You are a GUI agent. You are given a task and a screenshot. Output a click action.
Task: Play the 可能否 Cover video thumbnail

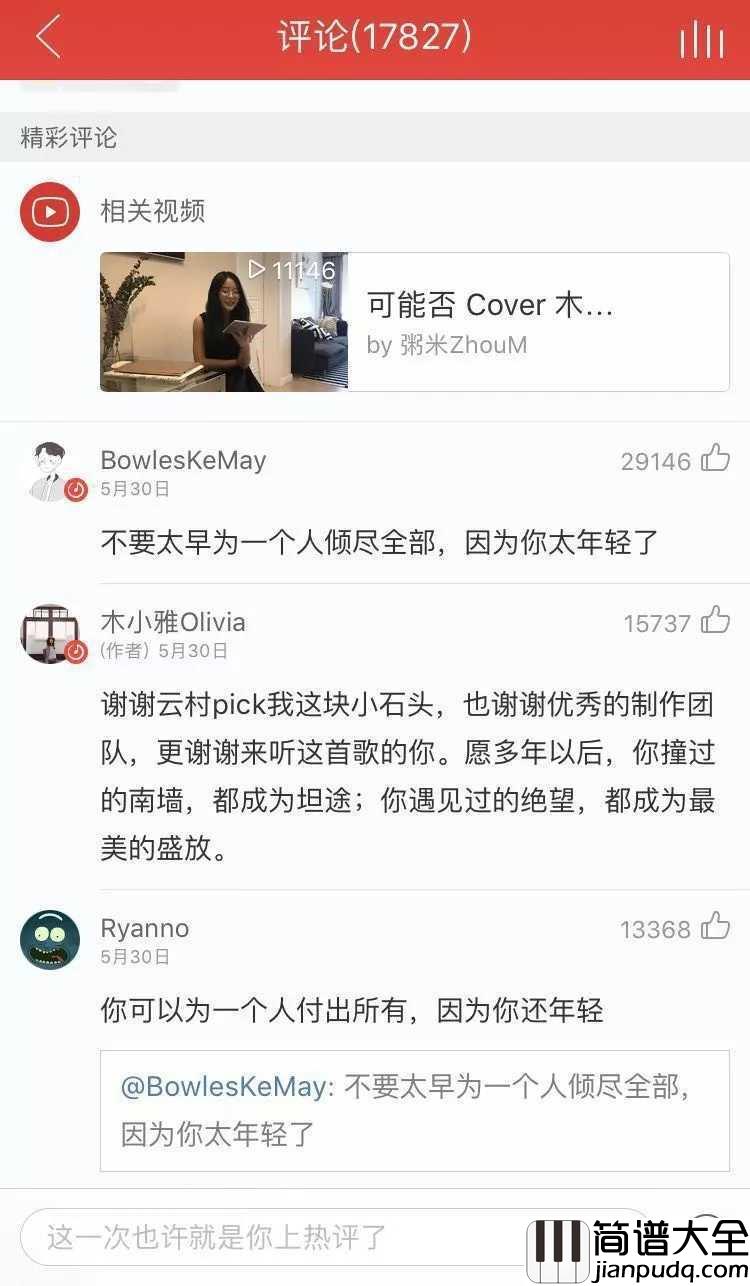tap(226, 321)
